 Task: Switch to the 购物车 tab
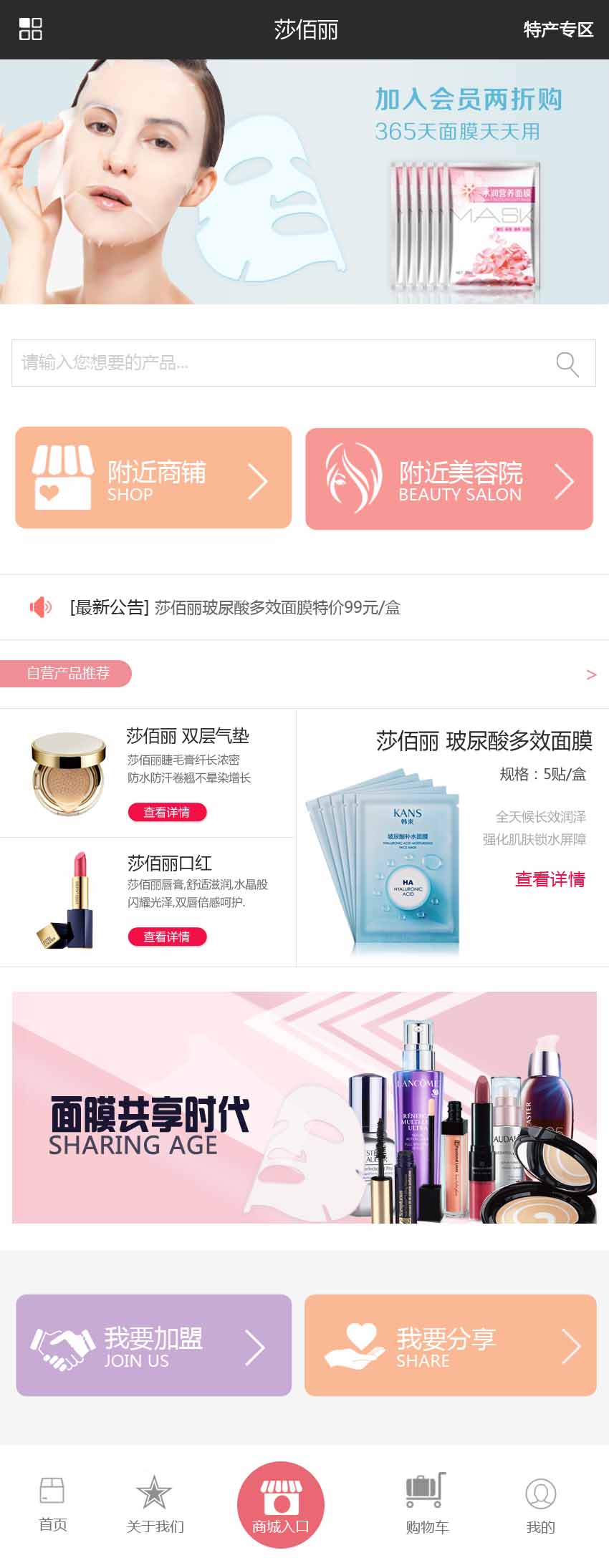point(427,1504)
